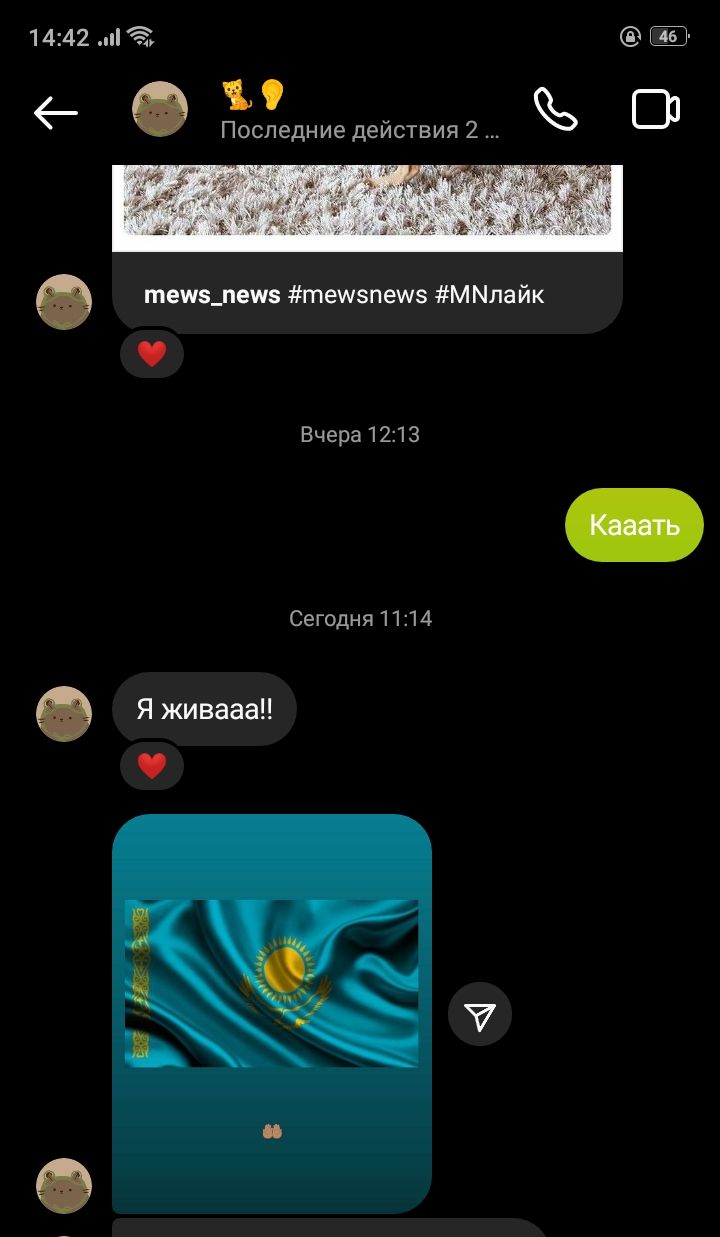Forward the flag story with the send icon

(480, 1015)
